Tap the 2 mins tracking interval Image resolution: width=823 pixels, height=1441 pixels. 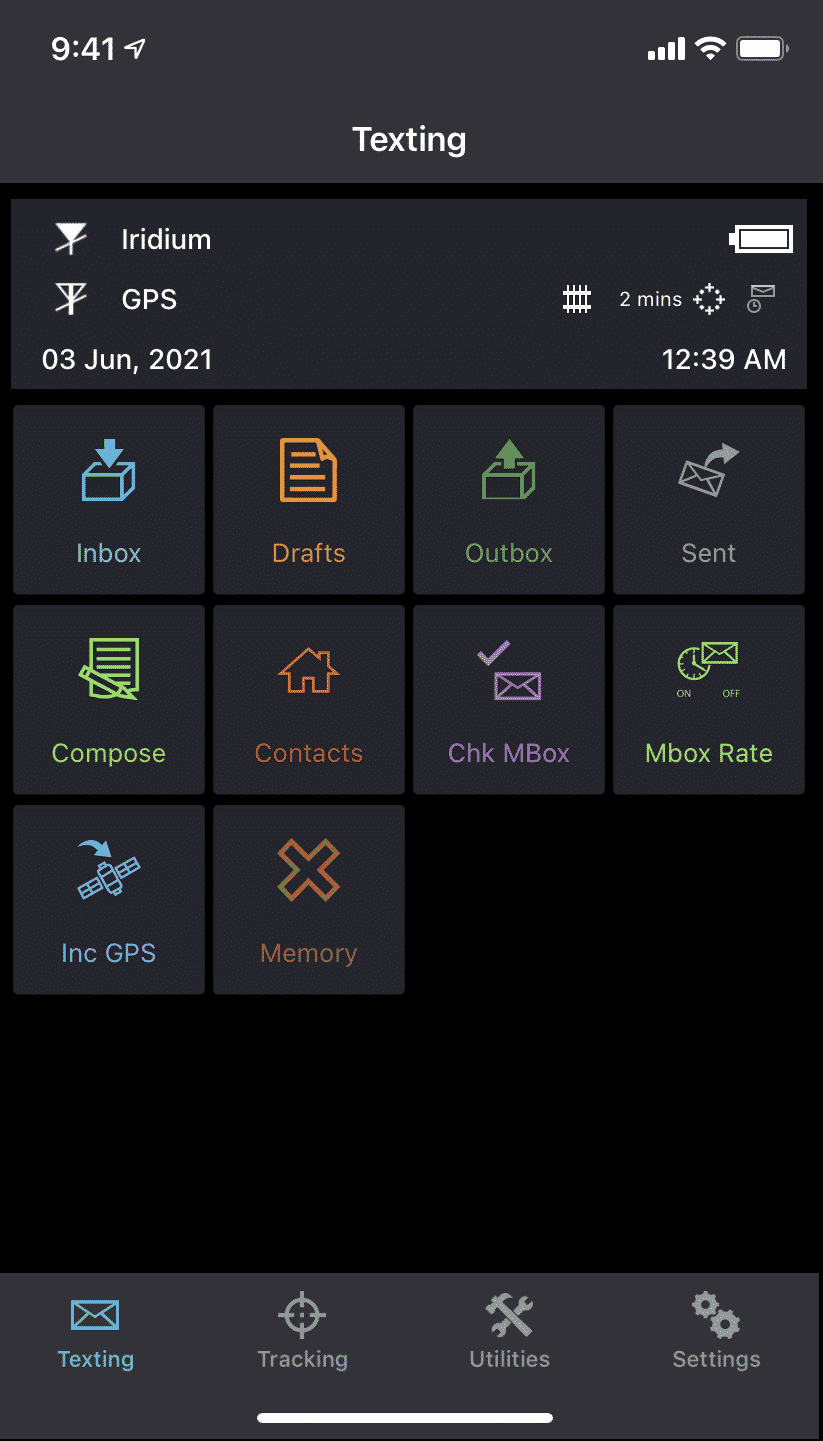650,298
